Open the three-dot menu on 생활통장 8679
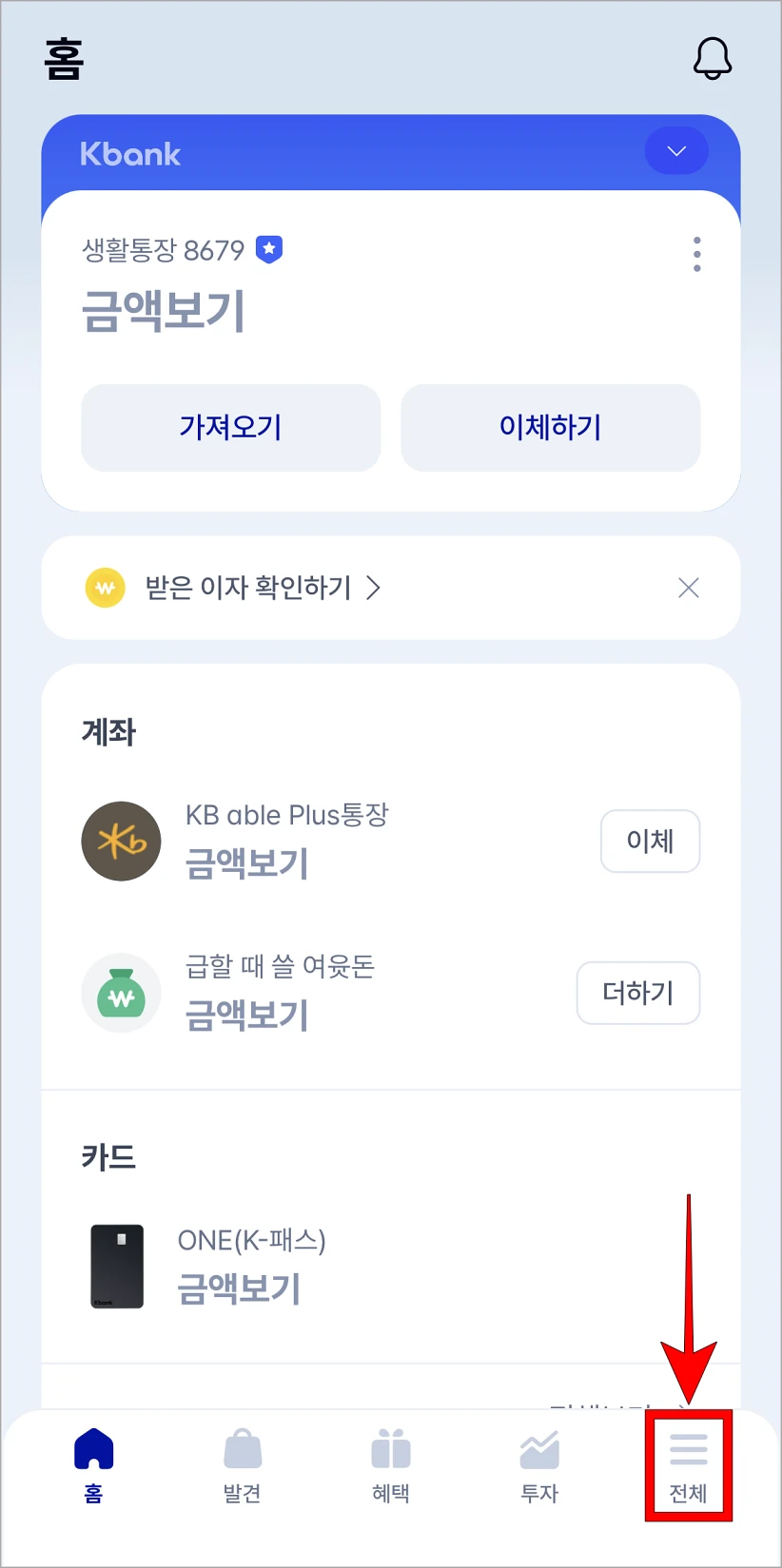Image resolution: width=782 pixels, height=1568 pixels. point(696,254)
